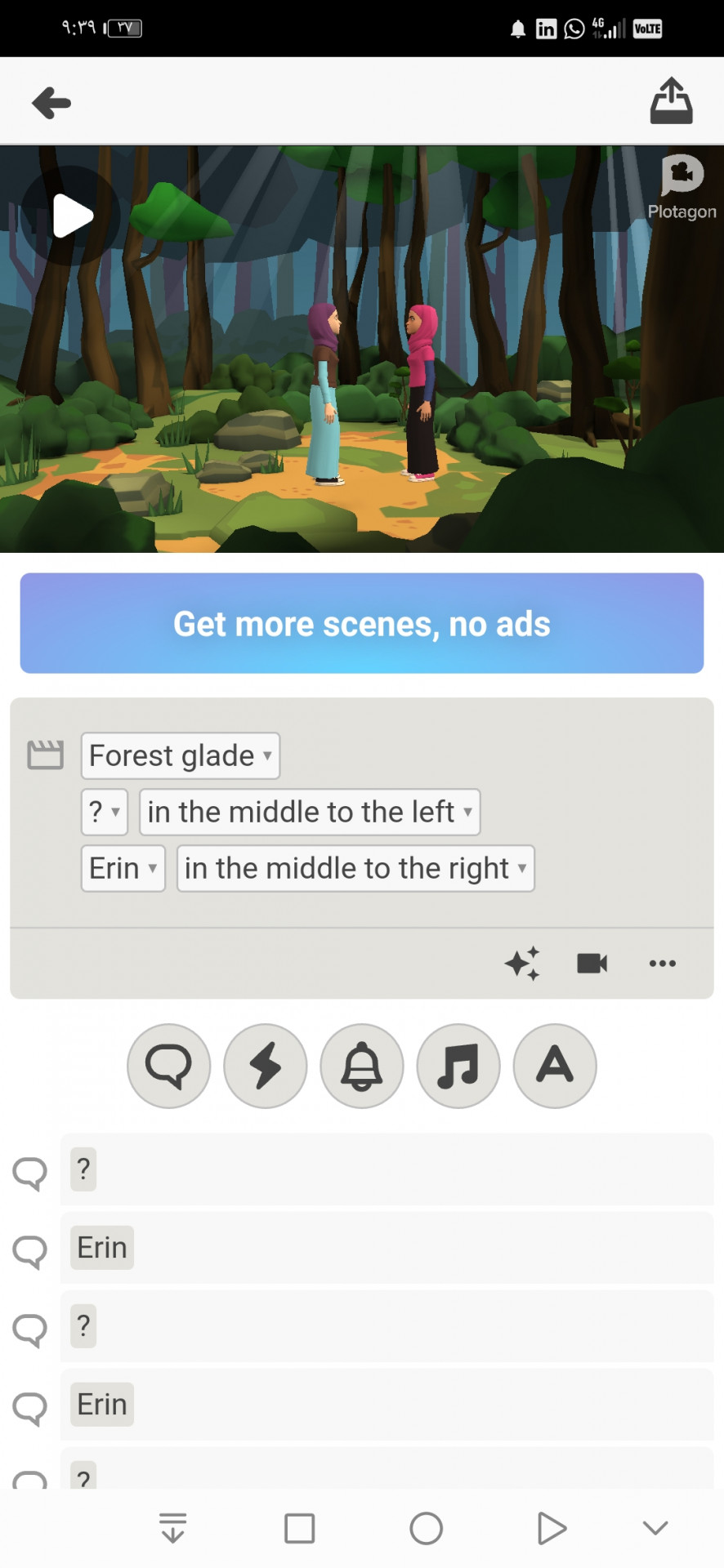Screen dimensions: 724x1568
Task: Add text with the A button
Action: [555, 1066]
